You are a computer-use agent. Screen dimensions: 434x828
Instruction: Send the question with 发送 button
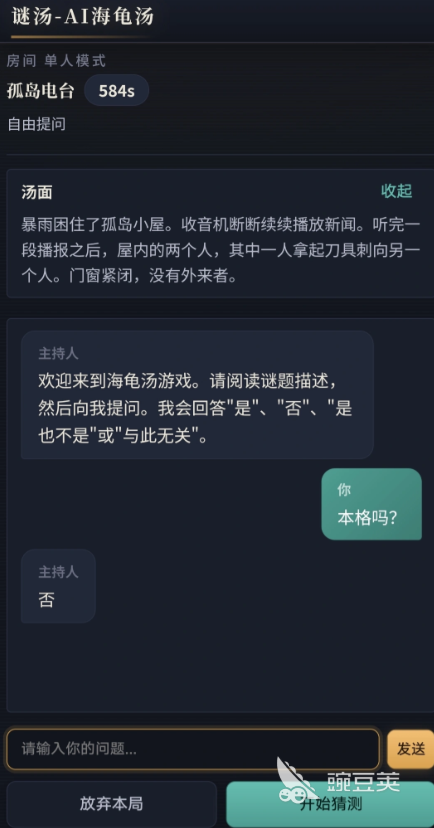coord(411,749)
